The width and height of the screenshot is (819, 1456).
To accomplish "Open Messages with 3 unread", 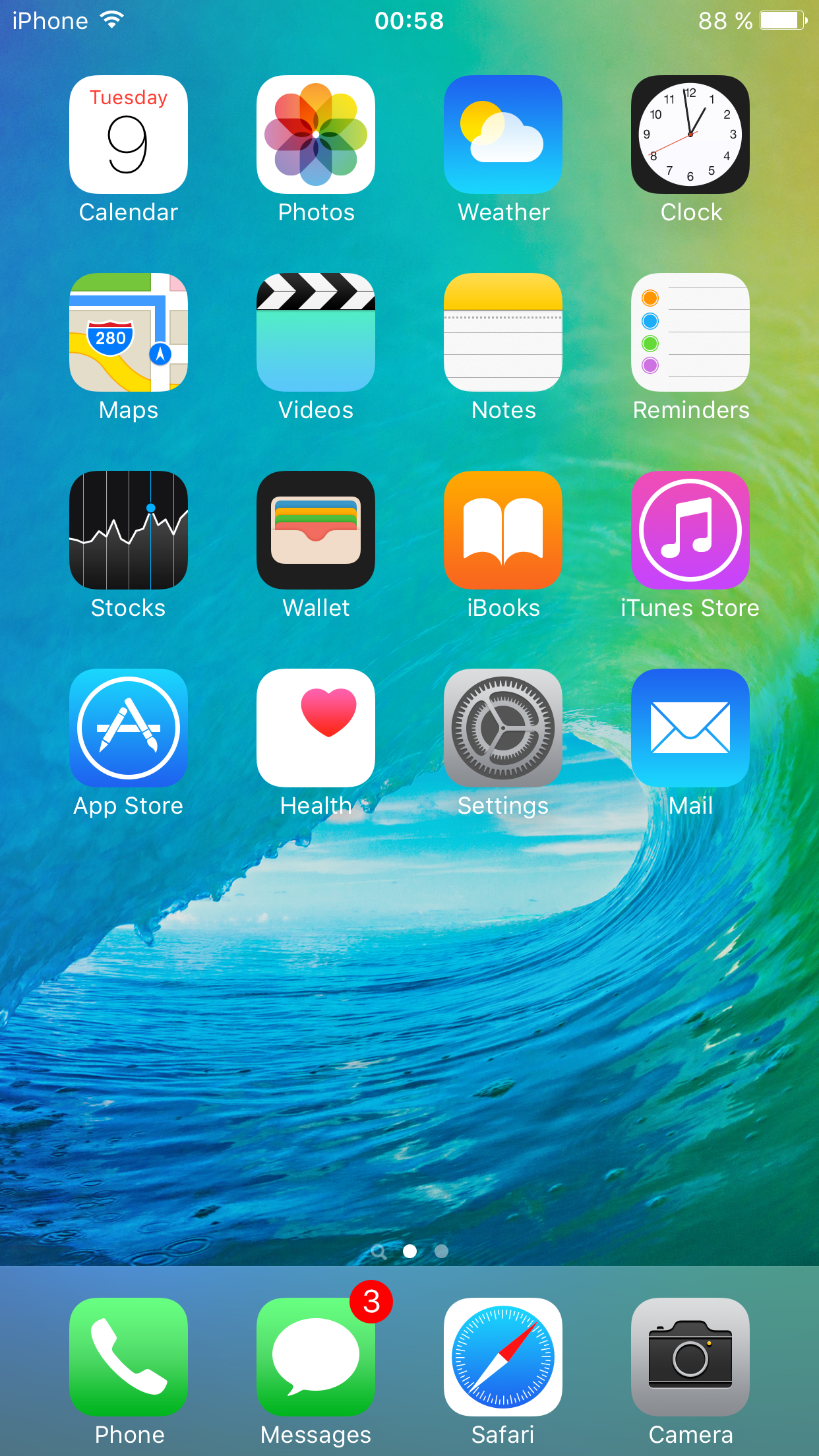I will coord(316,1357).
